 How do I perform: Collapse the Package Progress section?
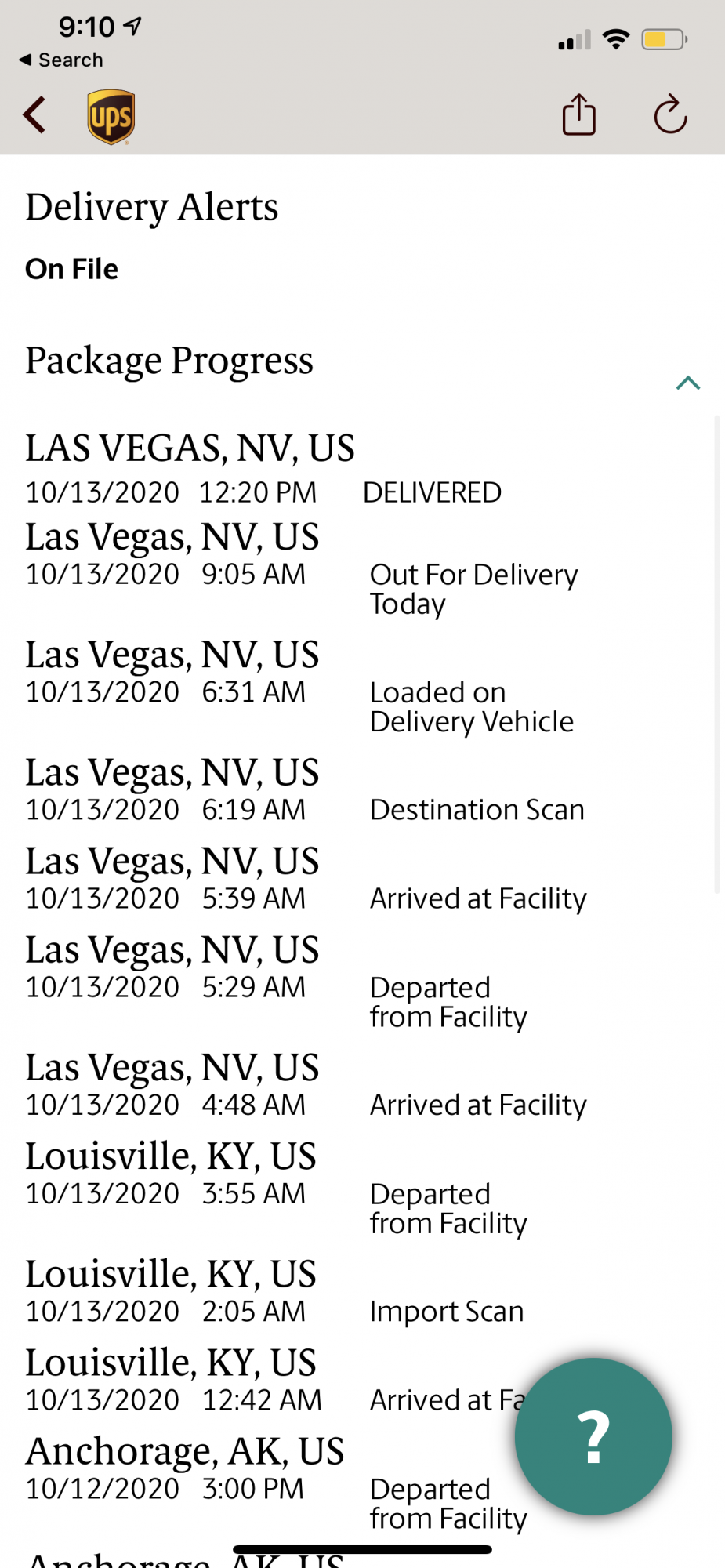687,383
